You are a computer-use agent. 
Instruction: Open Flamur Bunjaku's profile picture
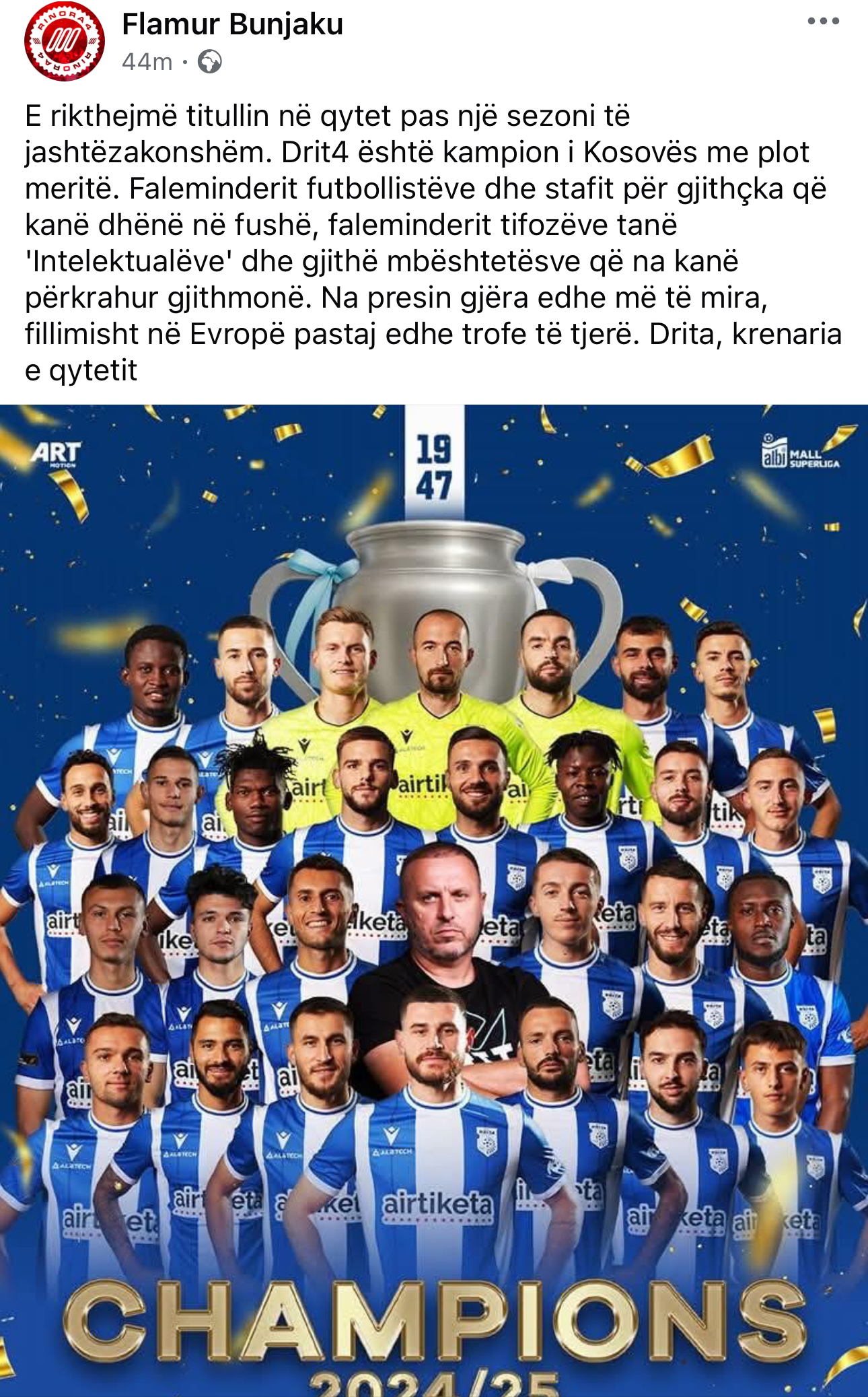[65, 41]
